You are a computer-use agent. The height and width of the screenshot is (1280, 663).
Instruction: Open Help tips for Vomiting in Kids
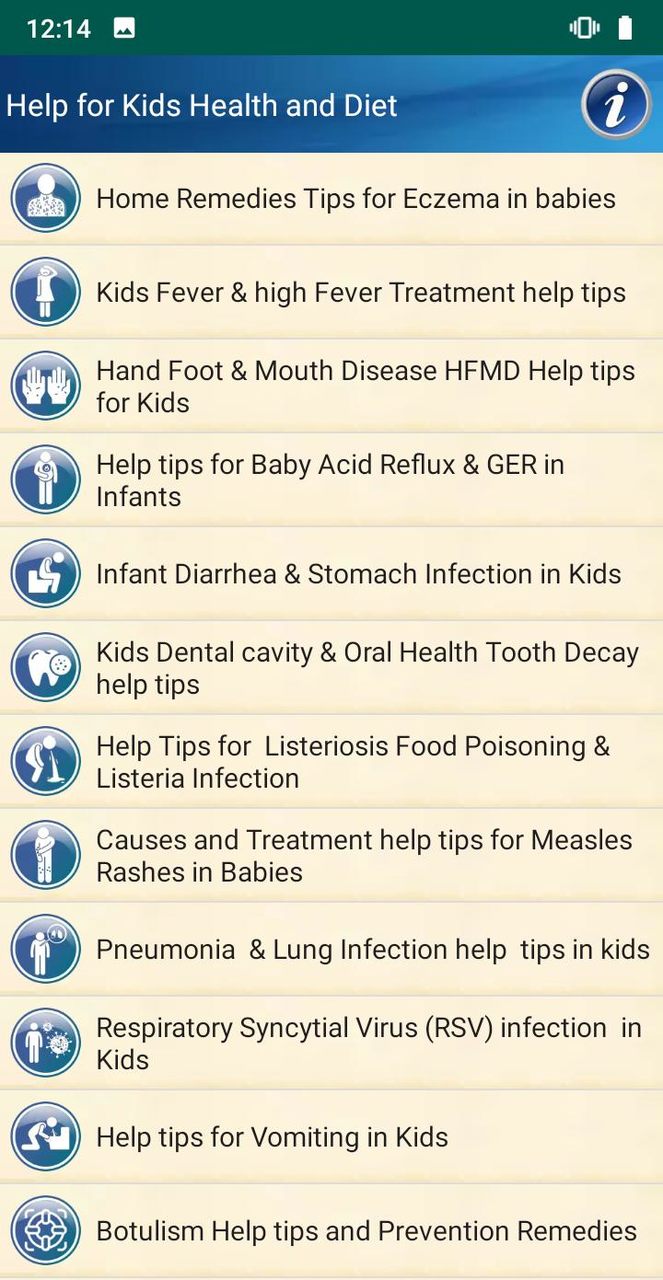click(331, 1138)
